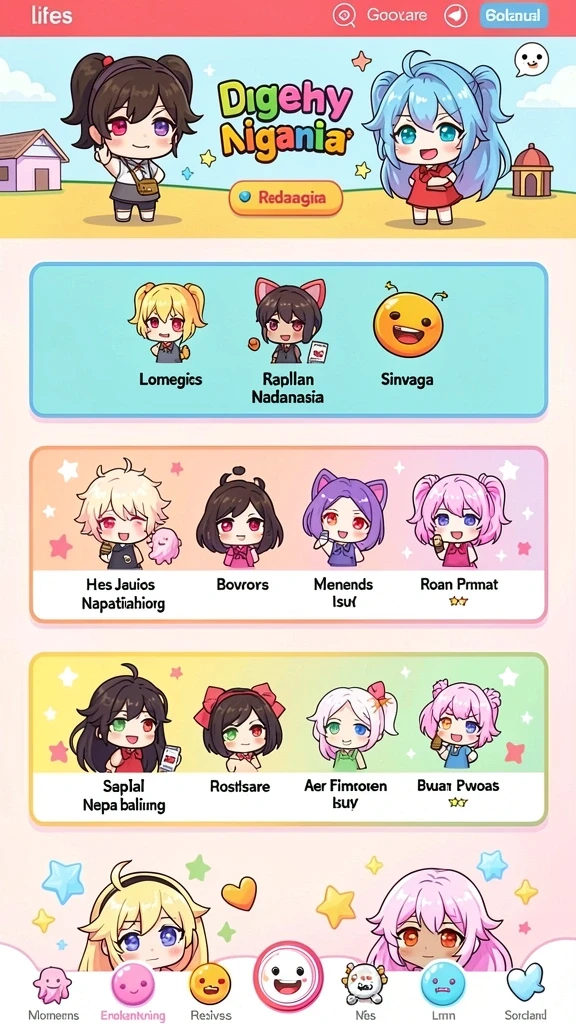Tap the blue Golanual button
The width and height of the screenshot is (576, 1024).
513,16
